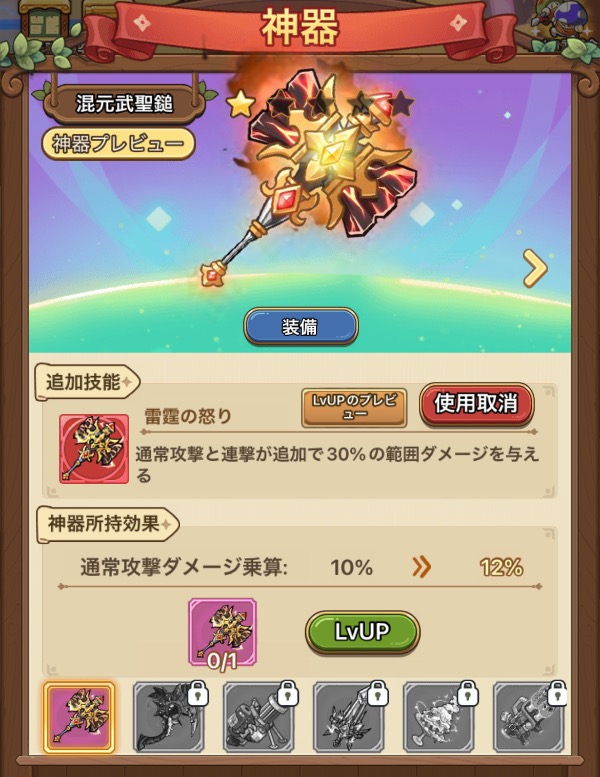Screen dimensions: 600x777
Task: Go to next artifact with right arrow
Action: click(535, 267)
